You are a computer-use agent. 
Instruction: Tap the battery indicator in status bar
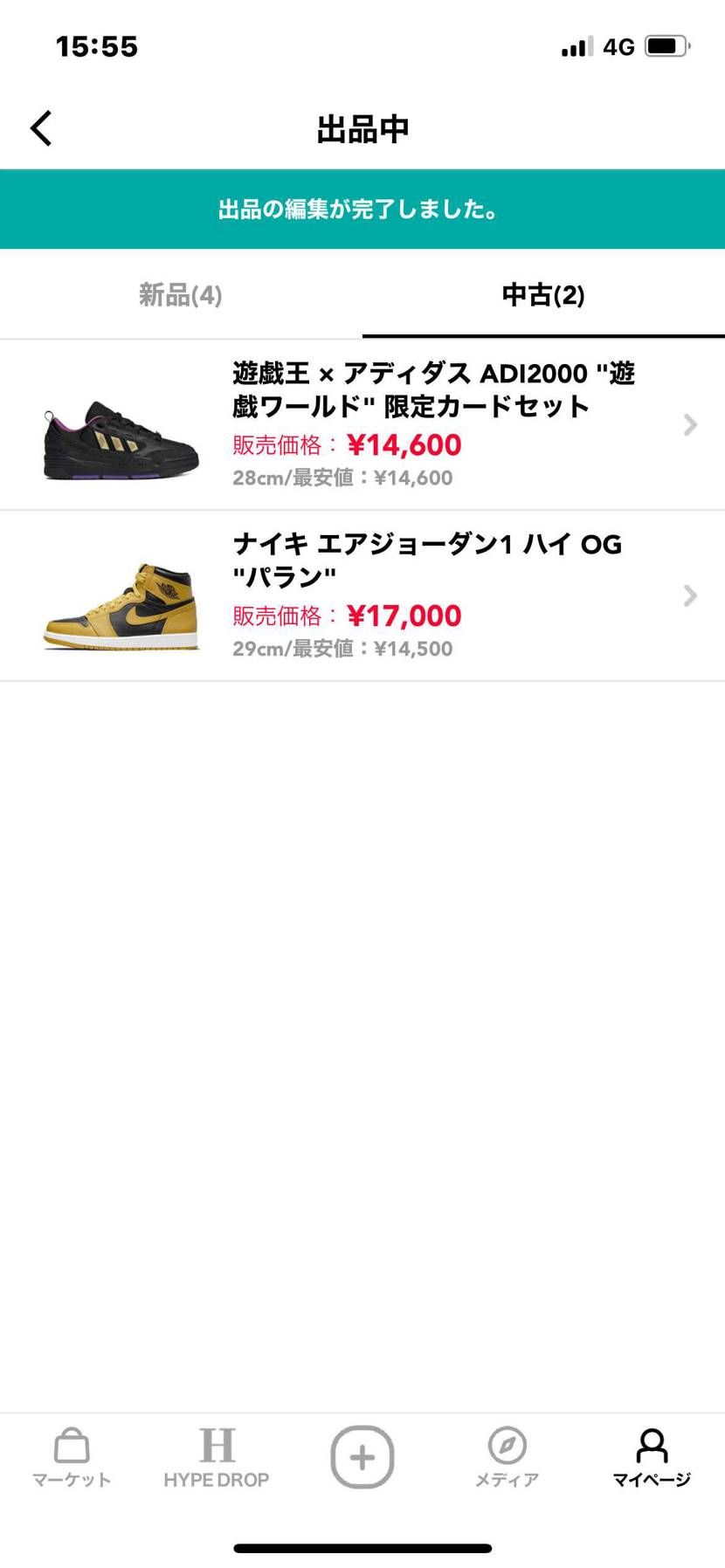pyautogui.click(x=666, y=46)
